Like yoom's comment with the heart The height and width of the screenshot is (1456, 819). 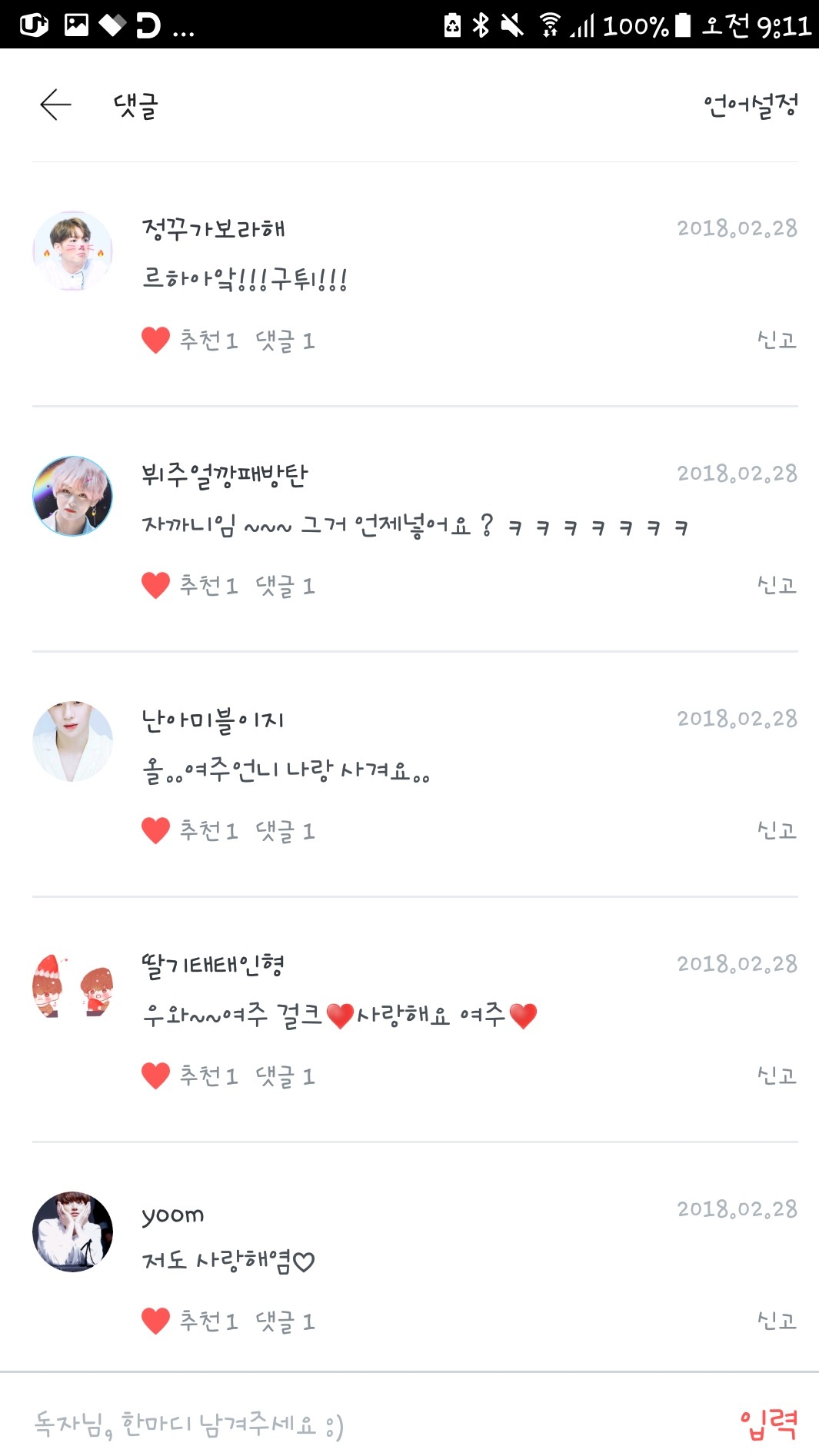pyautogui.click(x=155, y=1321)
